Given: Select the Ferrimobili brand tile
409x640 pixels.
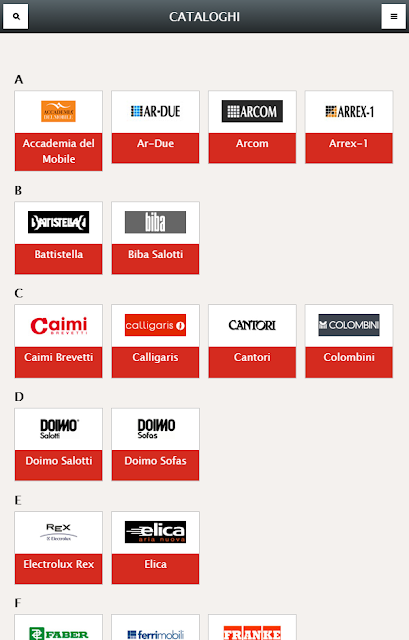Looking at the screenshot, I should click(156, 627).
